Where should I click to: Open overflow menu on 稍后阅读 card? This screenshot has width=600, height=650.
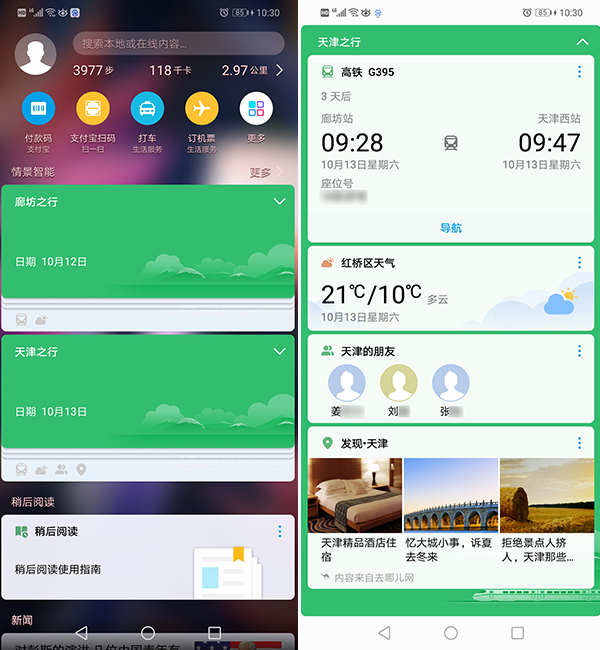(279, 531)
